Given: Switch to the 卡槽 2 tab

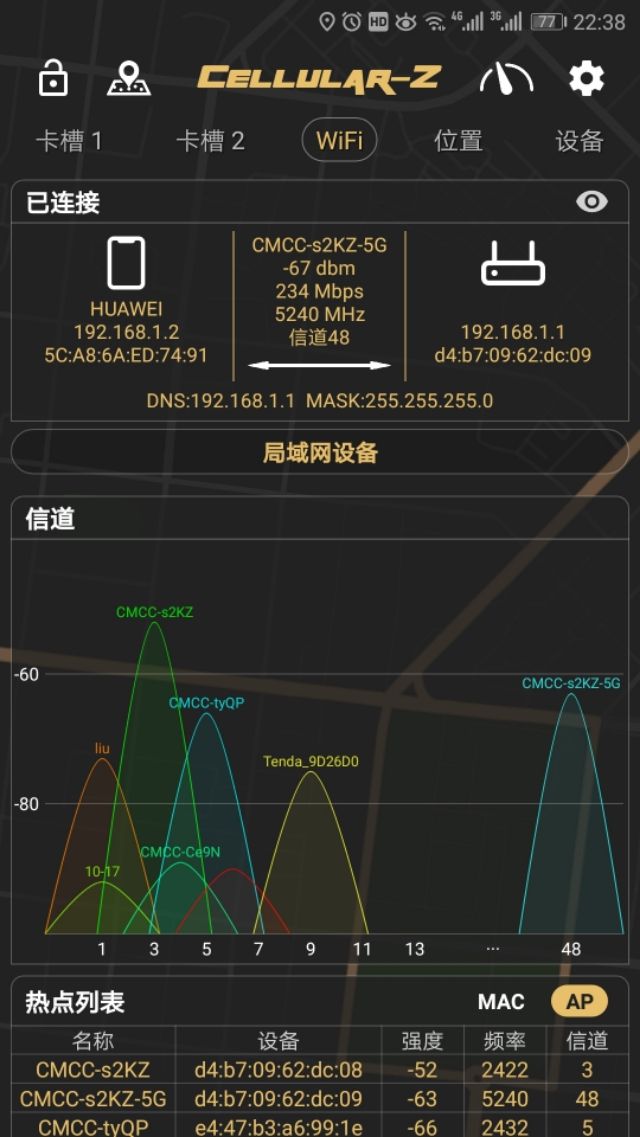Looking at the screenshot, I should point(210,141).
